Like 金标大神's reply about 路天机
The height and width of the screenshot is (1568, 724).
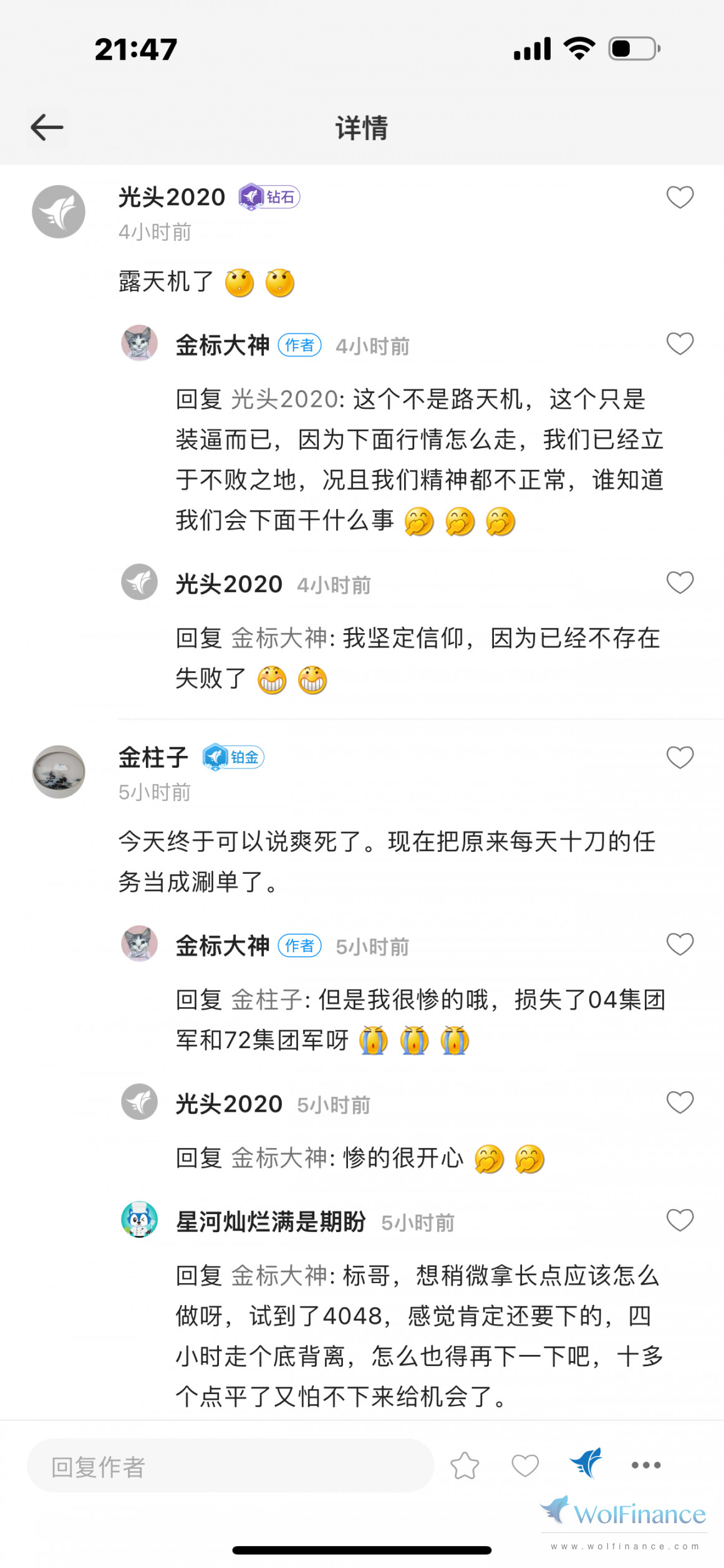680,344
